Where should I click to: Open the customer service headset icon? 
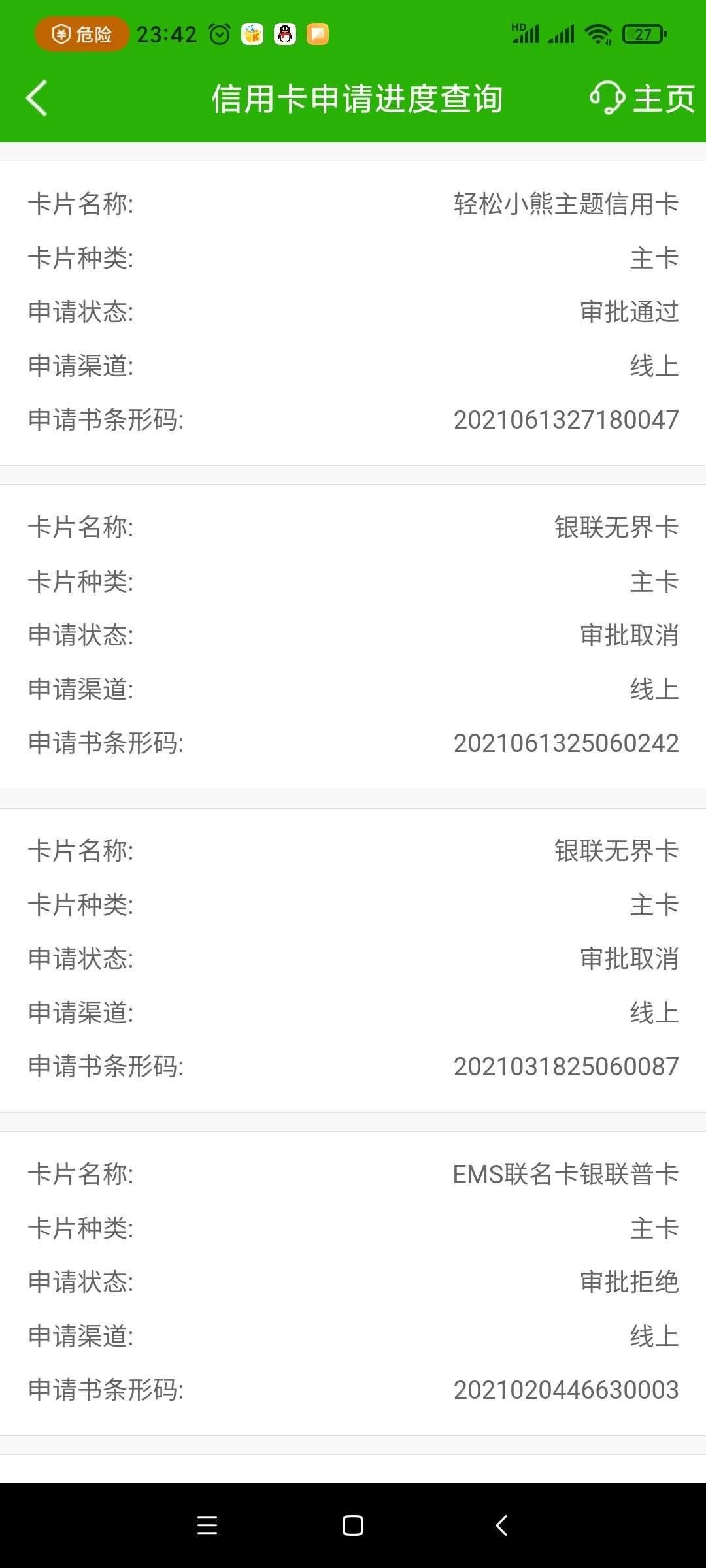(607, 98)
